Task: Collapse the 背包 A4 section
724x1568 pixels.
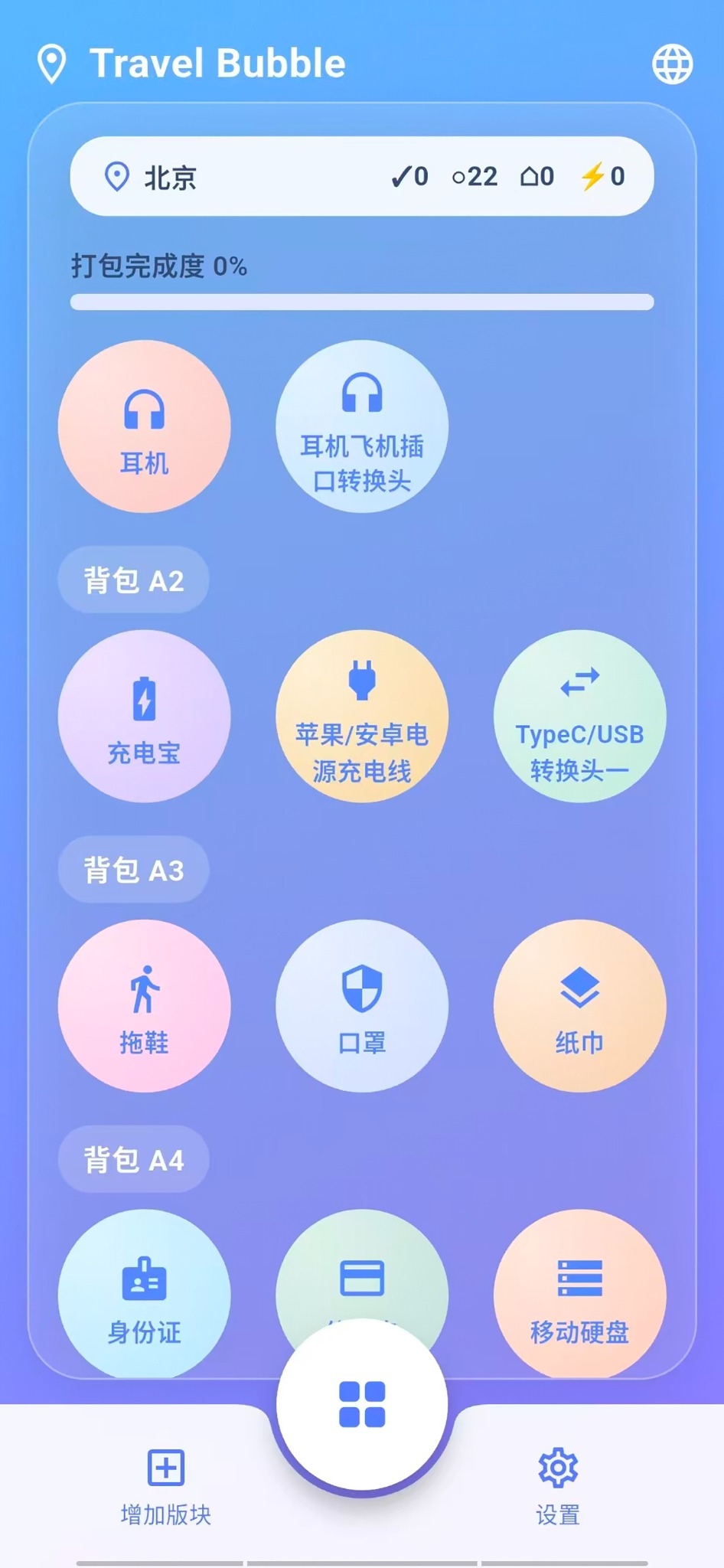Action: (x=132, y=1159)
